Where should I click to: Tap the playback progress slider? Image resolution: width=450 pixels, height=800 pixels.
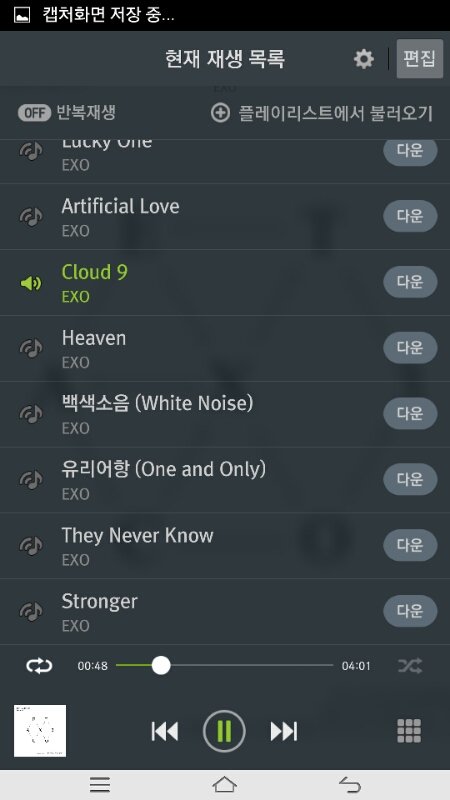tap(224, 665)
